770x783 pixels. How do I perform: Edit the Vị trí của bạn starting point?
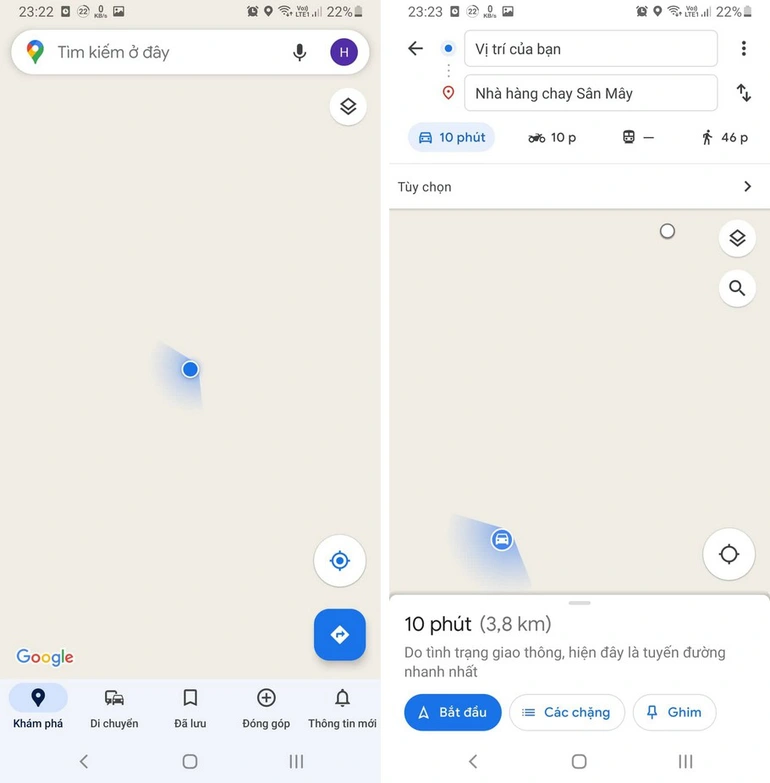pos(590,49)
